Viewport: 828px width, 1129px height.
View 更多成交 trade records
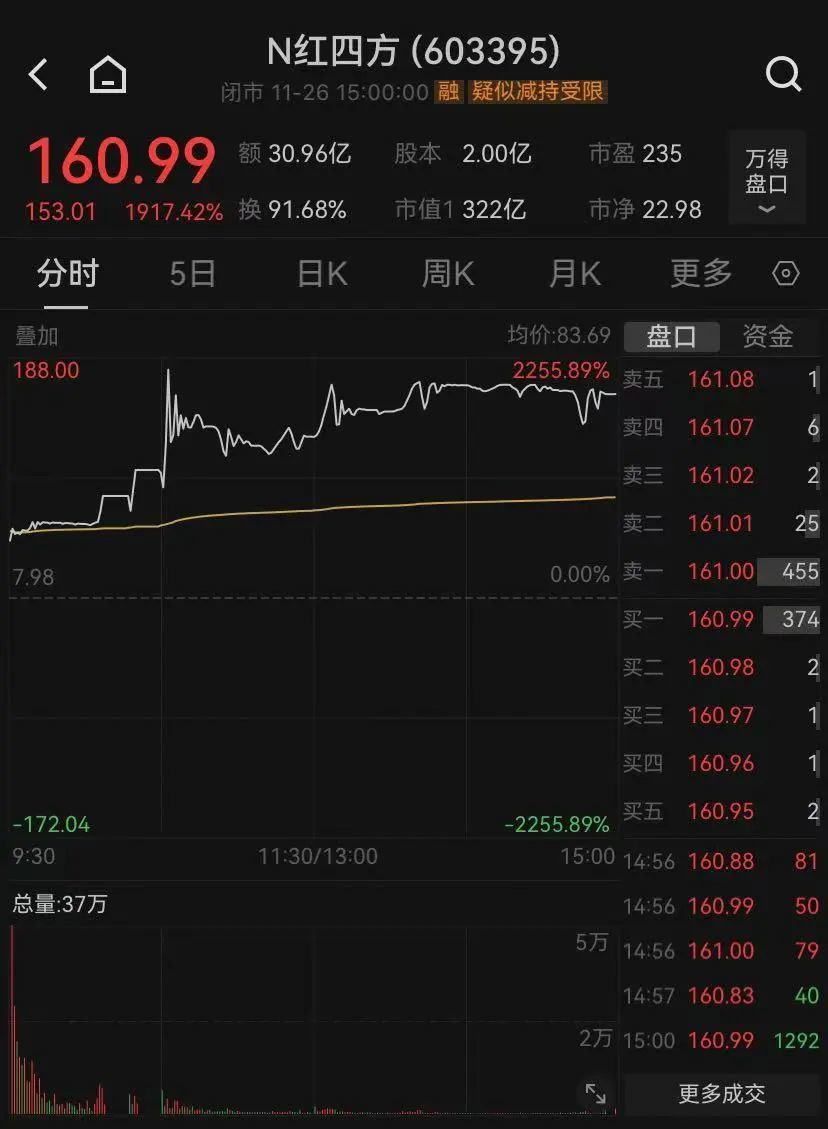(x=721, y=1094)
